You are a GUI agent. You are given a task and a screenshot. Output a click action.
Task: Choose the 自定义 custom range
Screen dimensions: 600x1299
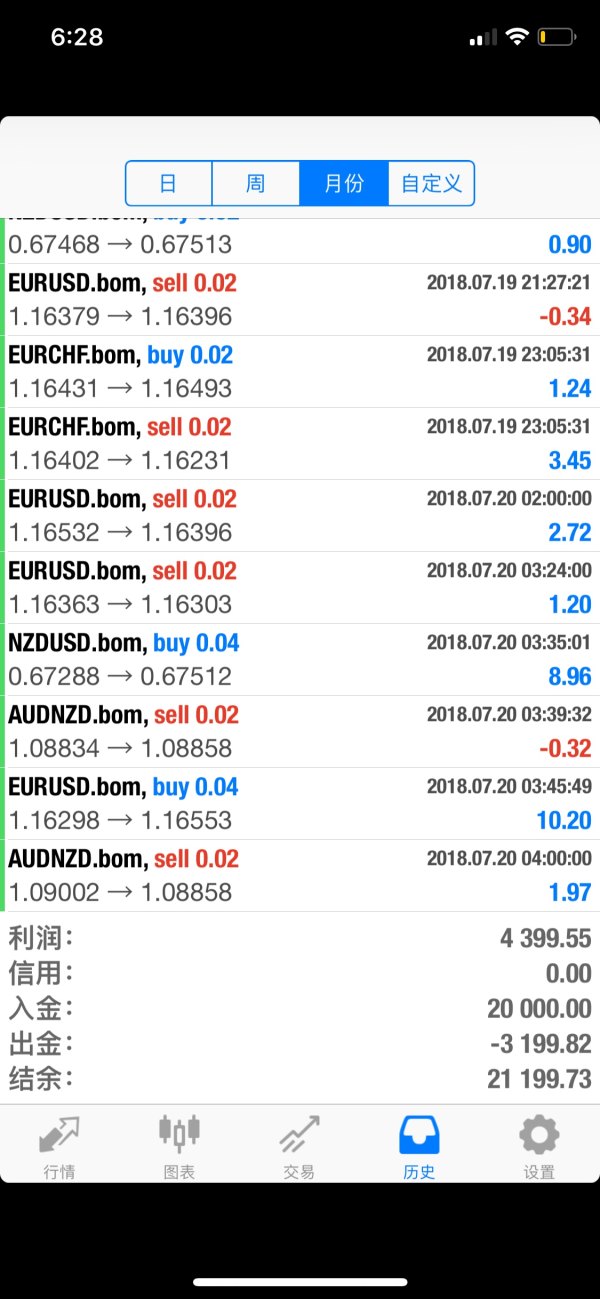[x=431, y=184]
